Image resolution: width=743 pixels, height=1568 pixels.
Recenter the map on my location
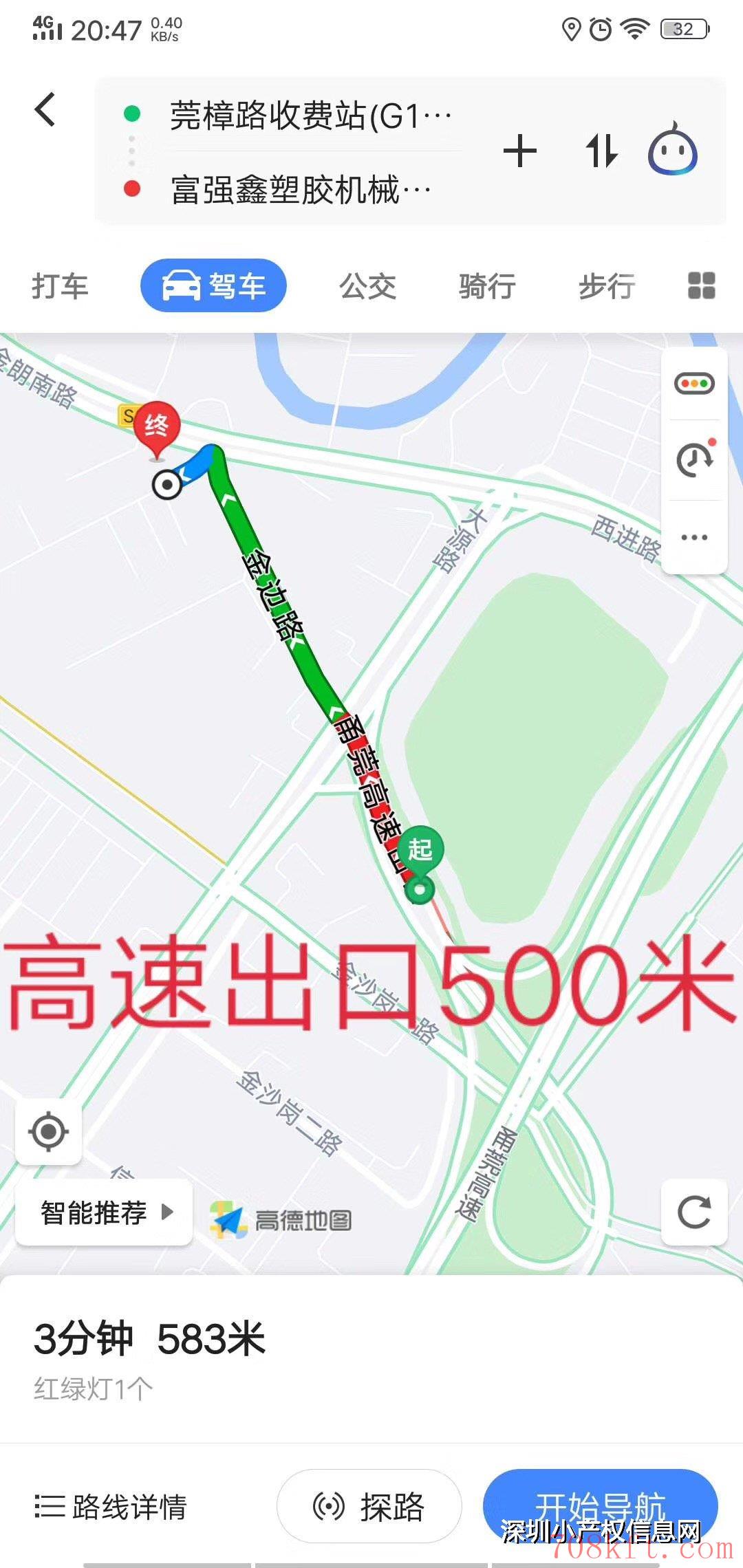coord(48,1131)
